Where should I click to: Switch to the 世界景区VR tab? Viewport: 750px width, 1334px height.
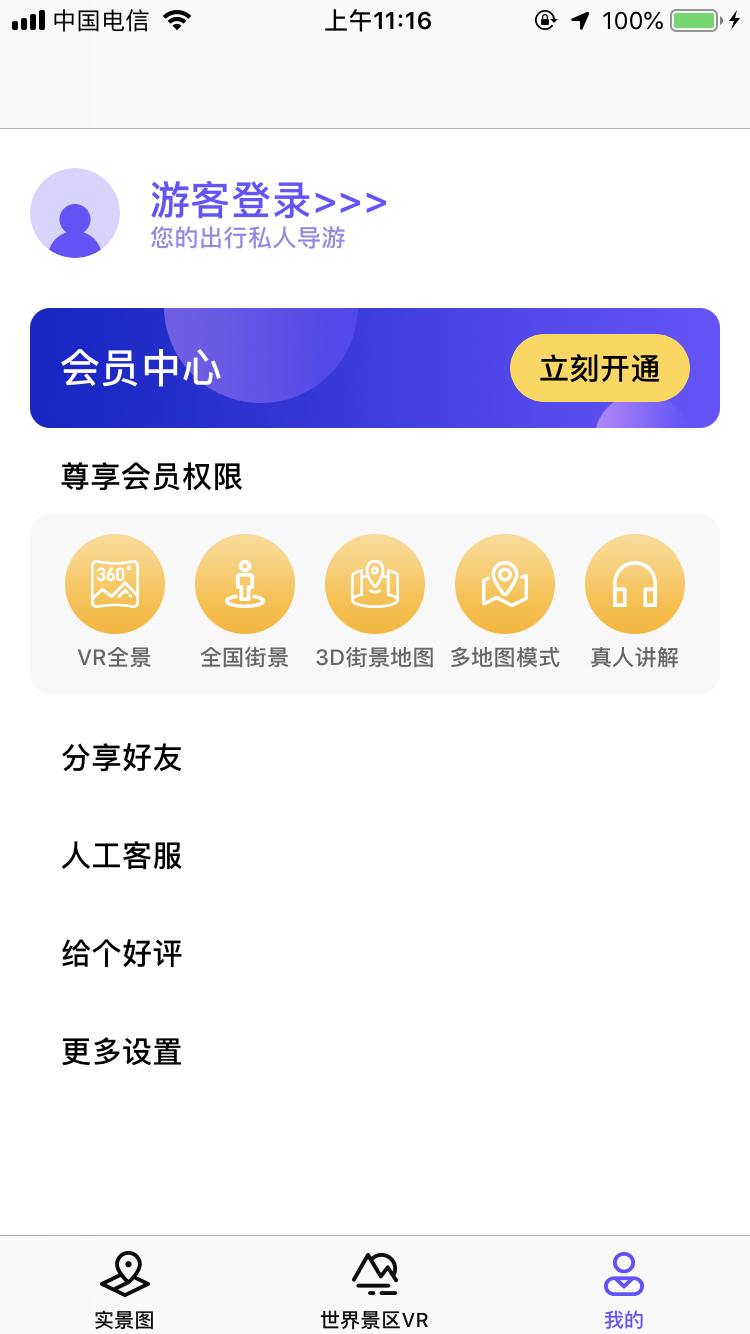tap(375, 1289)
